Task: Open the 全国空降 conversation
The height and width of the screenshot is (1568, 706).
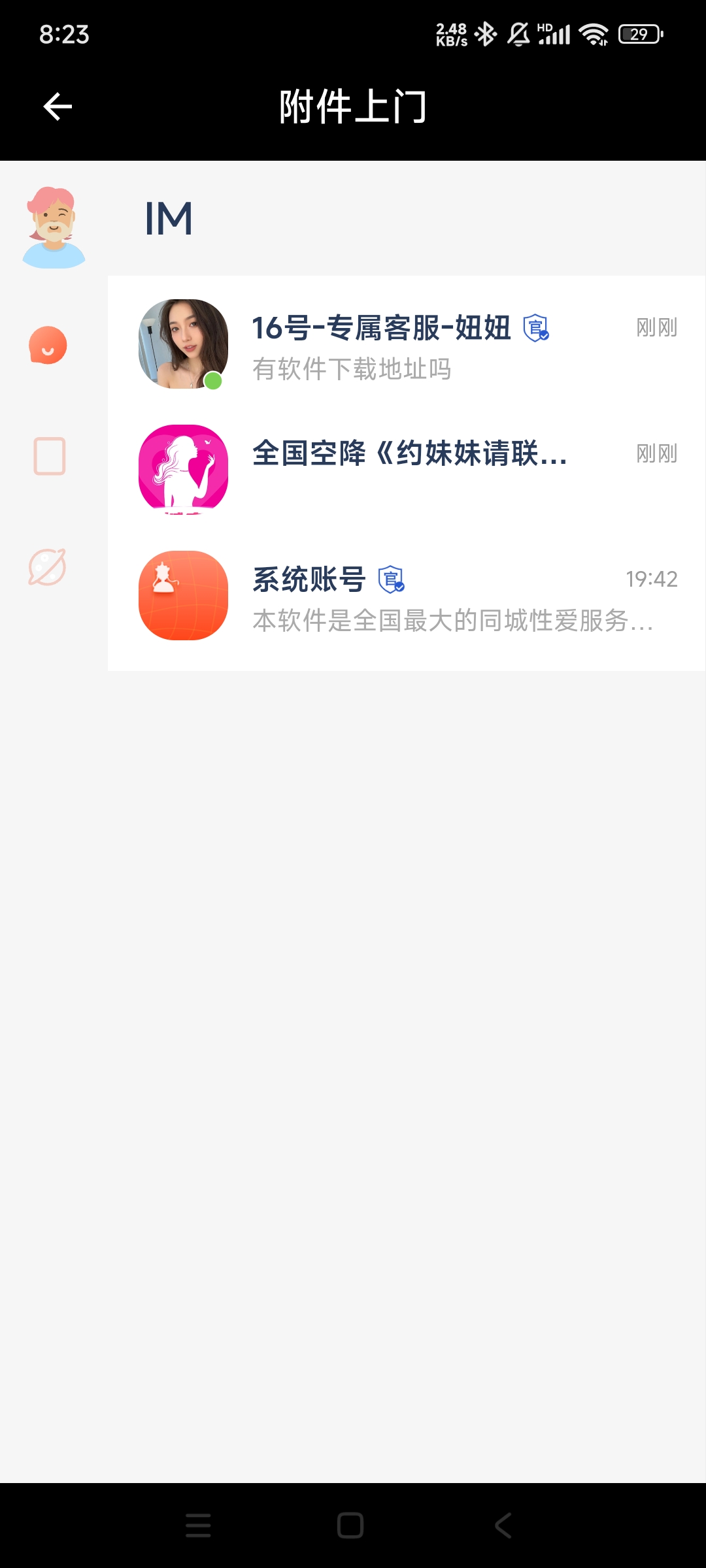Action: (405, 469)
